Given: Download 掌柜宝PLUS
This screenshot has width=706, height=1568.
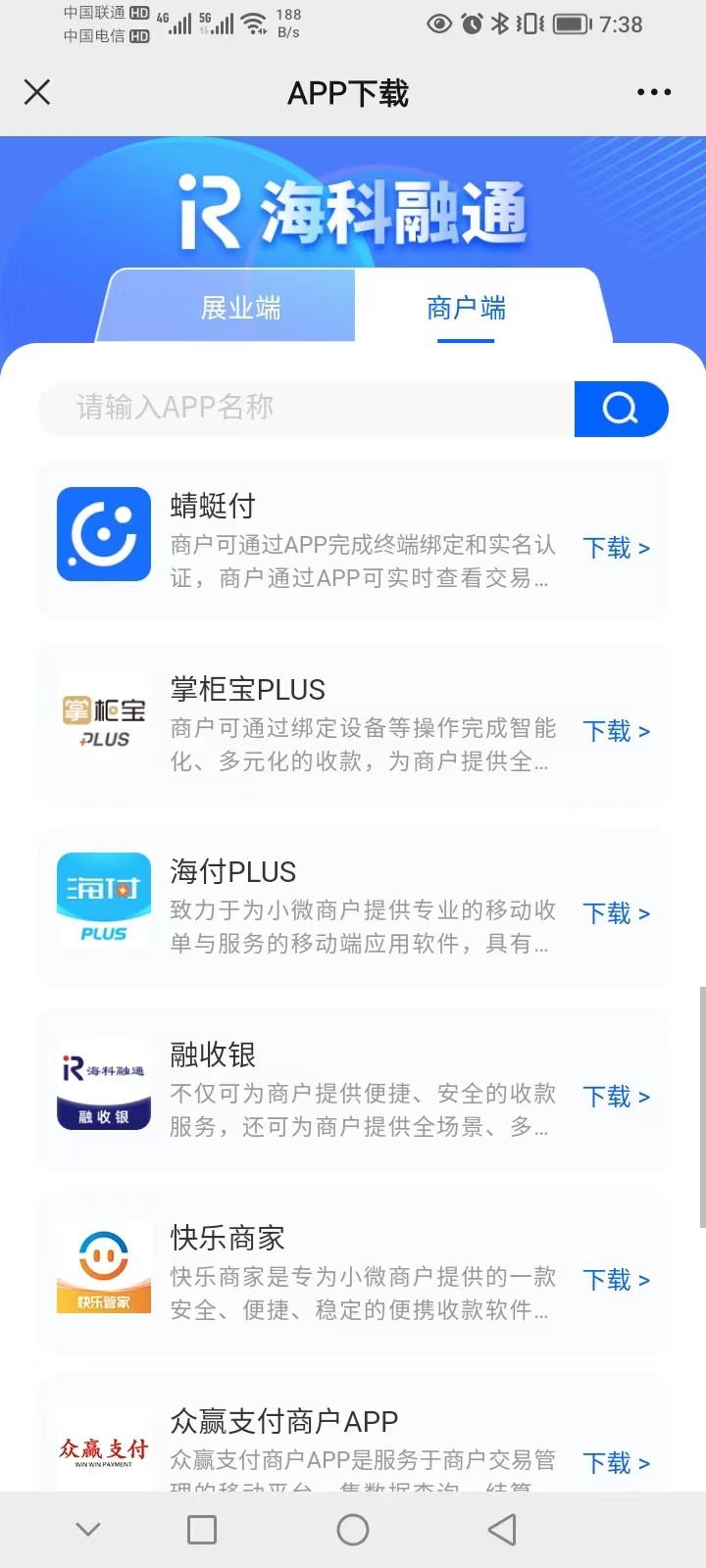Looking at the screenshot, I should click(x=617, y=730).
